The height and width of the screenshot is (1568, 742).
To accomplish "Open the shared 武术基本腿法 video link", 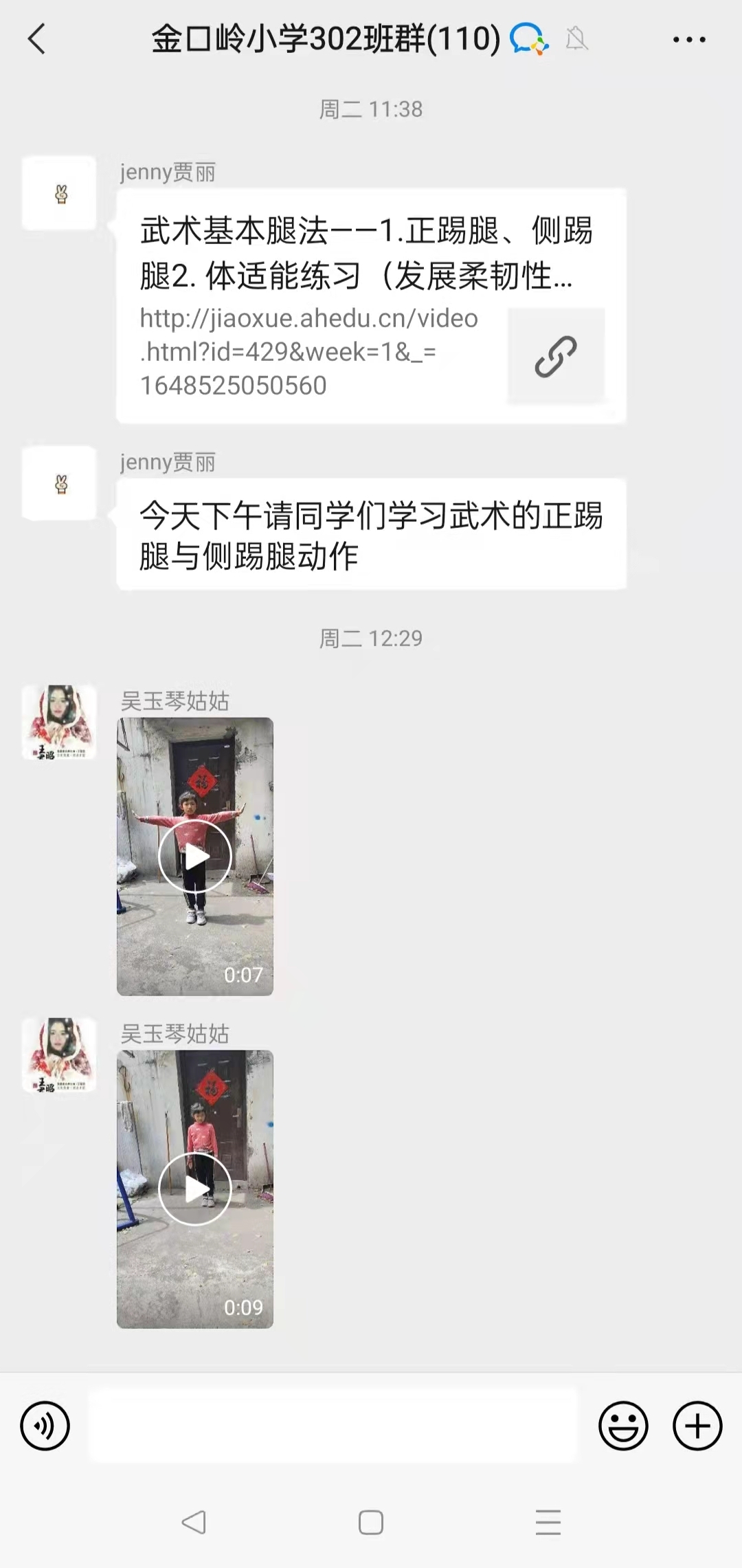I will tap(371, 306).
